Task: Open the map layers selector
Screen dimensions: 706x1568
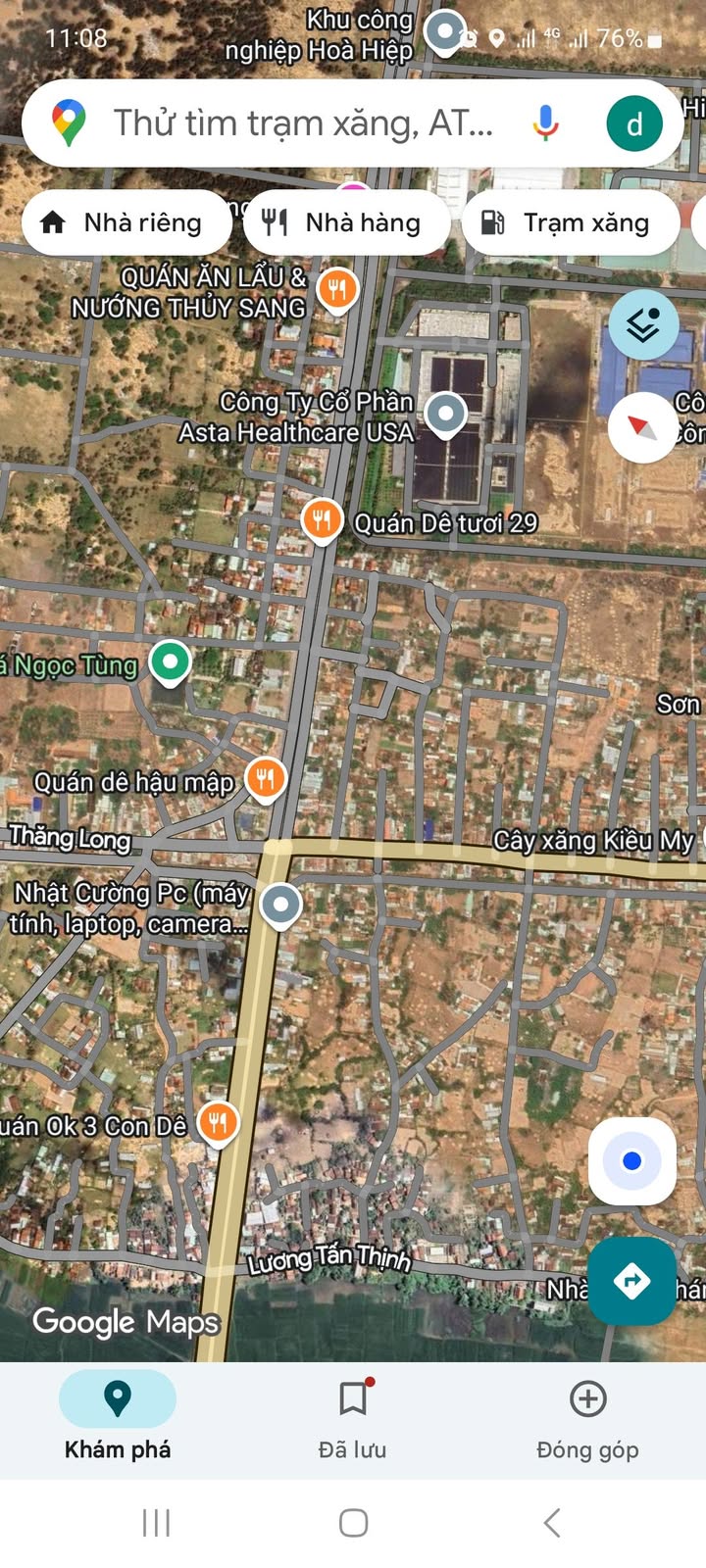Action: (643, 324)
